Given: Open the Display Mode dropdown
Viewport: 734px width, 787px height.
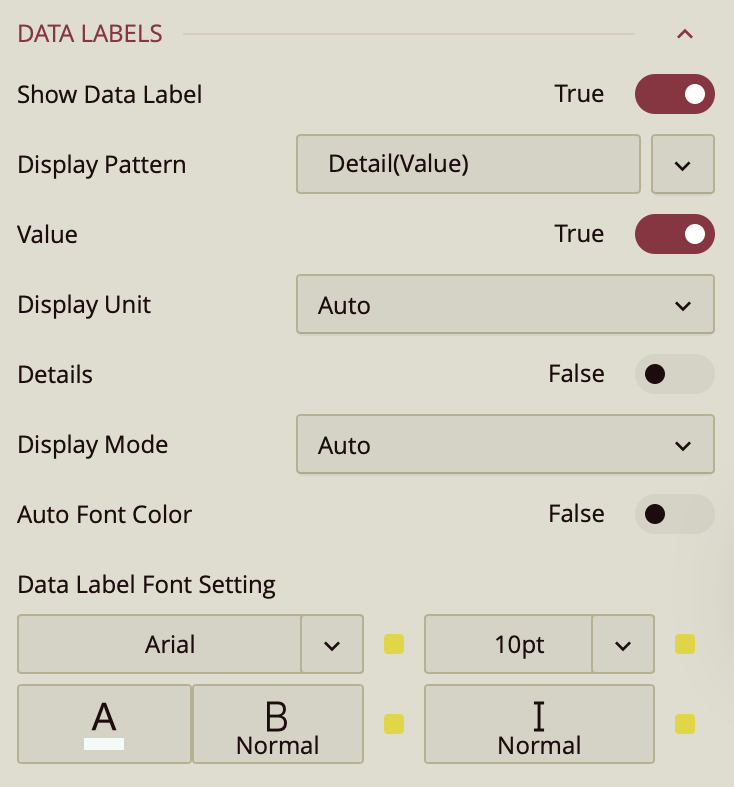Looking at the screenshot, I should click(505, 444).
